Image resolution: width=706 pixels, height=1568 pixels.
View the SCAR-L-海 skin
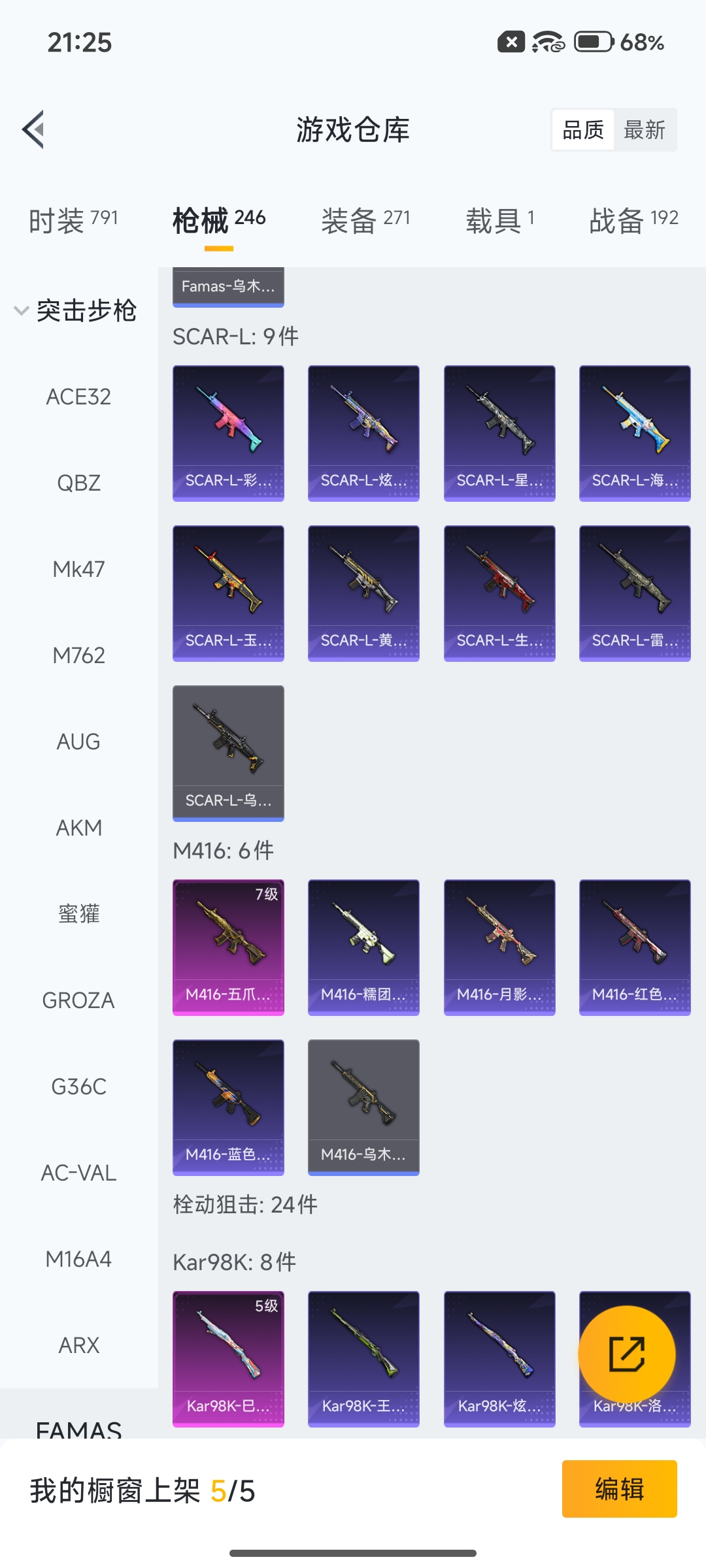pos(635,433)
